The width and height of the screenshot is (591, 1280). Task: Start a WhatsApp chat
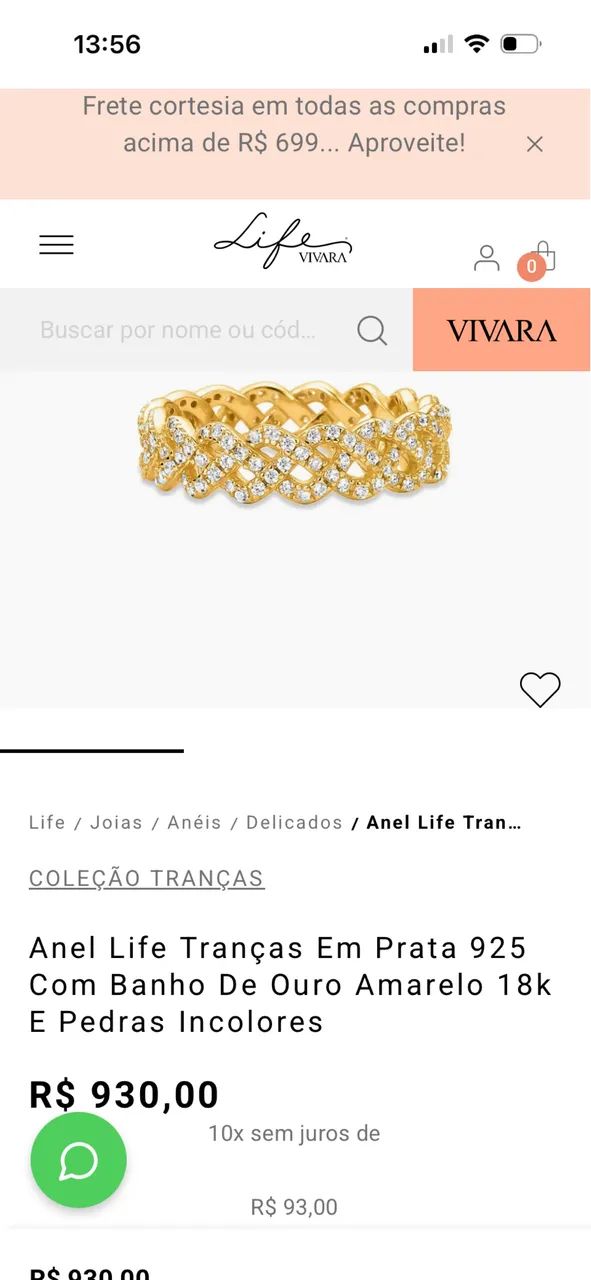pos(78,1160)
